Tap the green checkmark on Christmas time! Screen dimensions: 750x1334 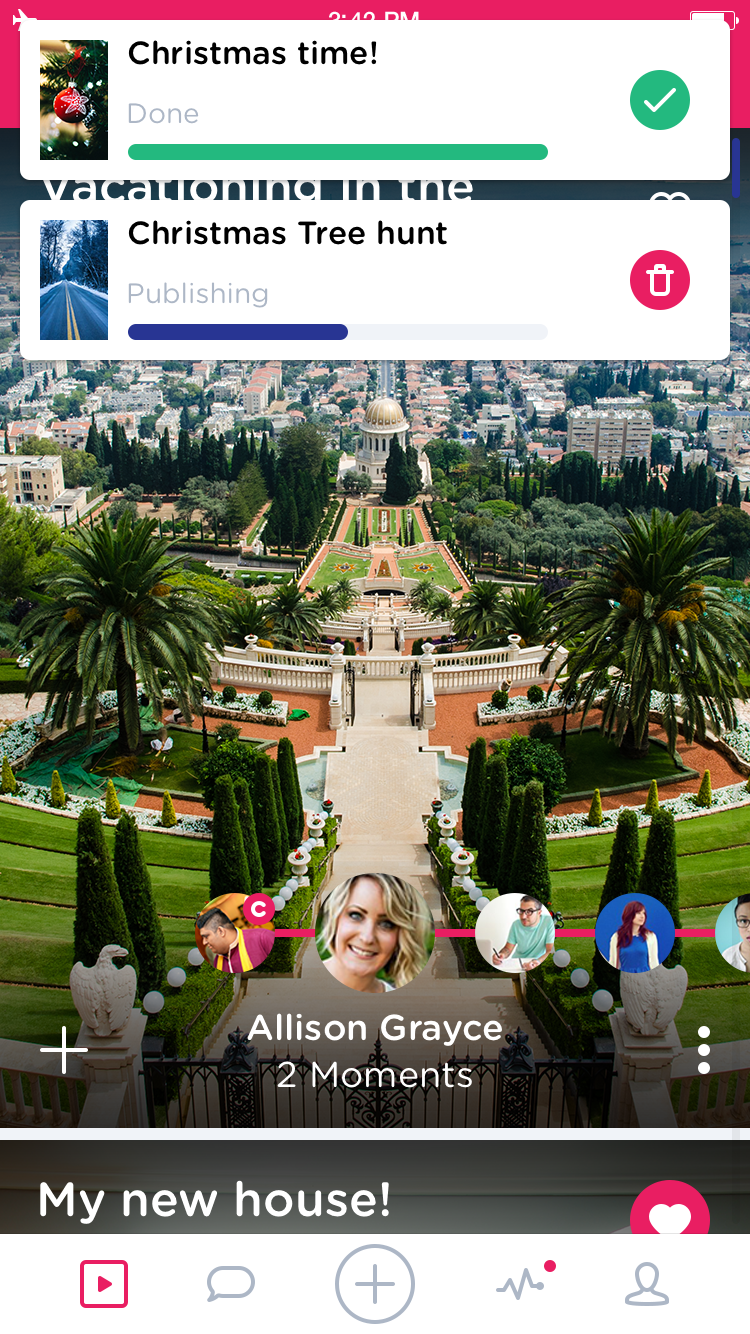tap(660, 100)
